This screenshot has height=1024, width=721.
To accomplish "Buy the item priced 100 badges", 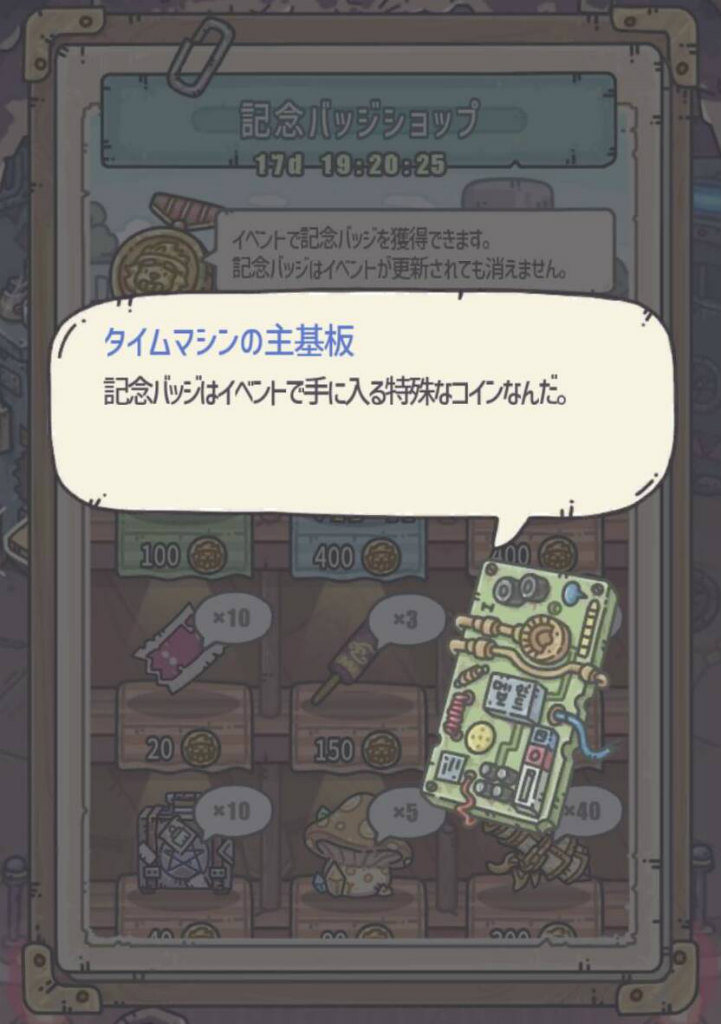I will (x=184, y=555).
